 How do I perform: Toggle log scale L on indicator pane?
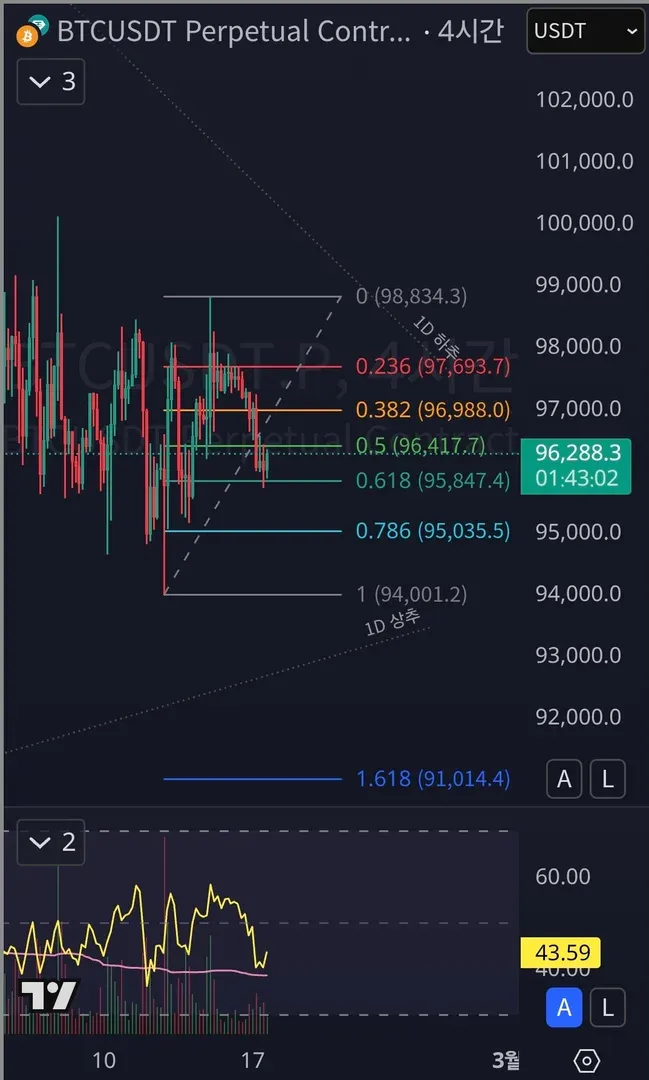[607, 1007]
